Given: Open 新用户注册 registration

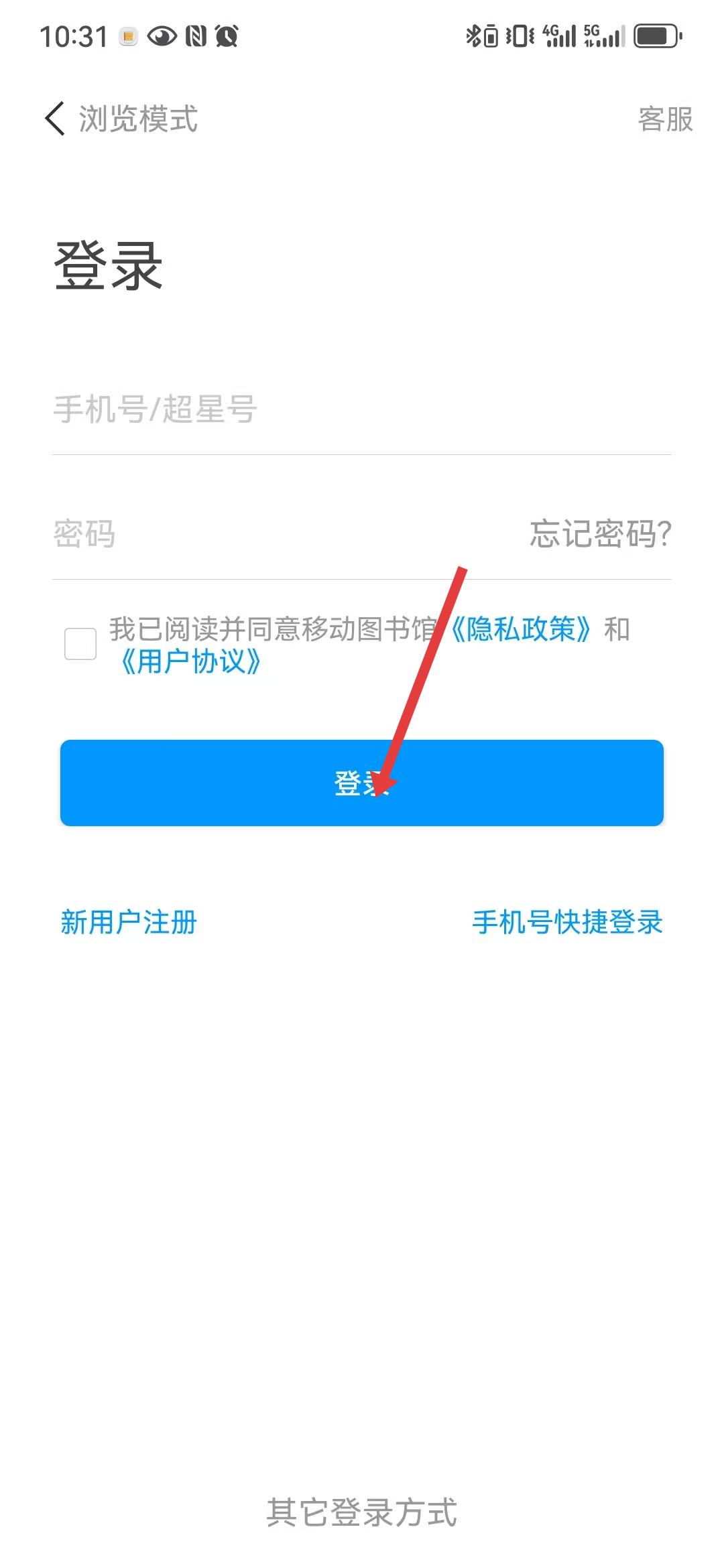Looking at the screenshot, I should [129, 923].
